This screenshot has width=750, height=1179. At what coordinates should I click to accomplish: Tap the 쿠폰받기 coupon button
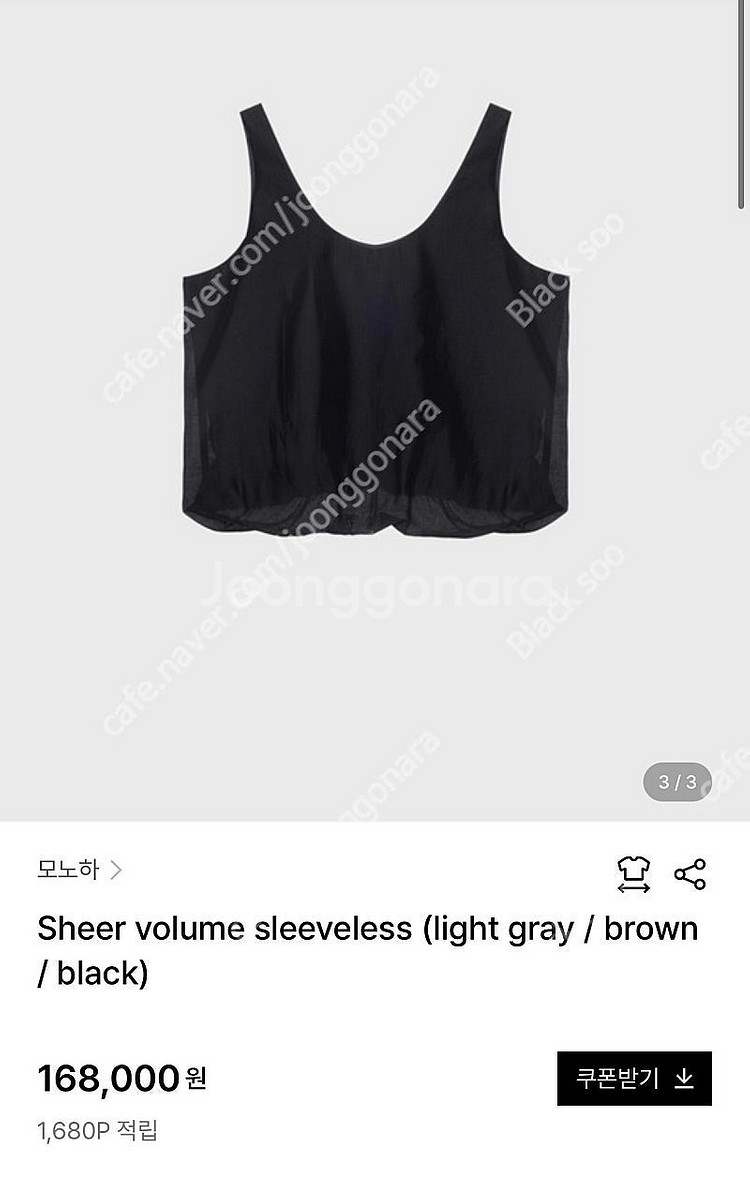pyautogui.click(x=634, y=1078)
